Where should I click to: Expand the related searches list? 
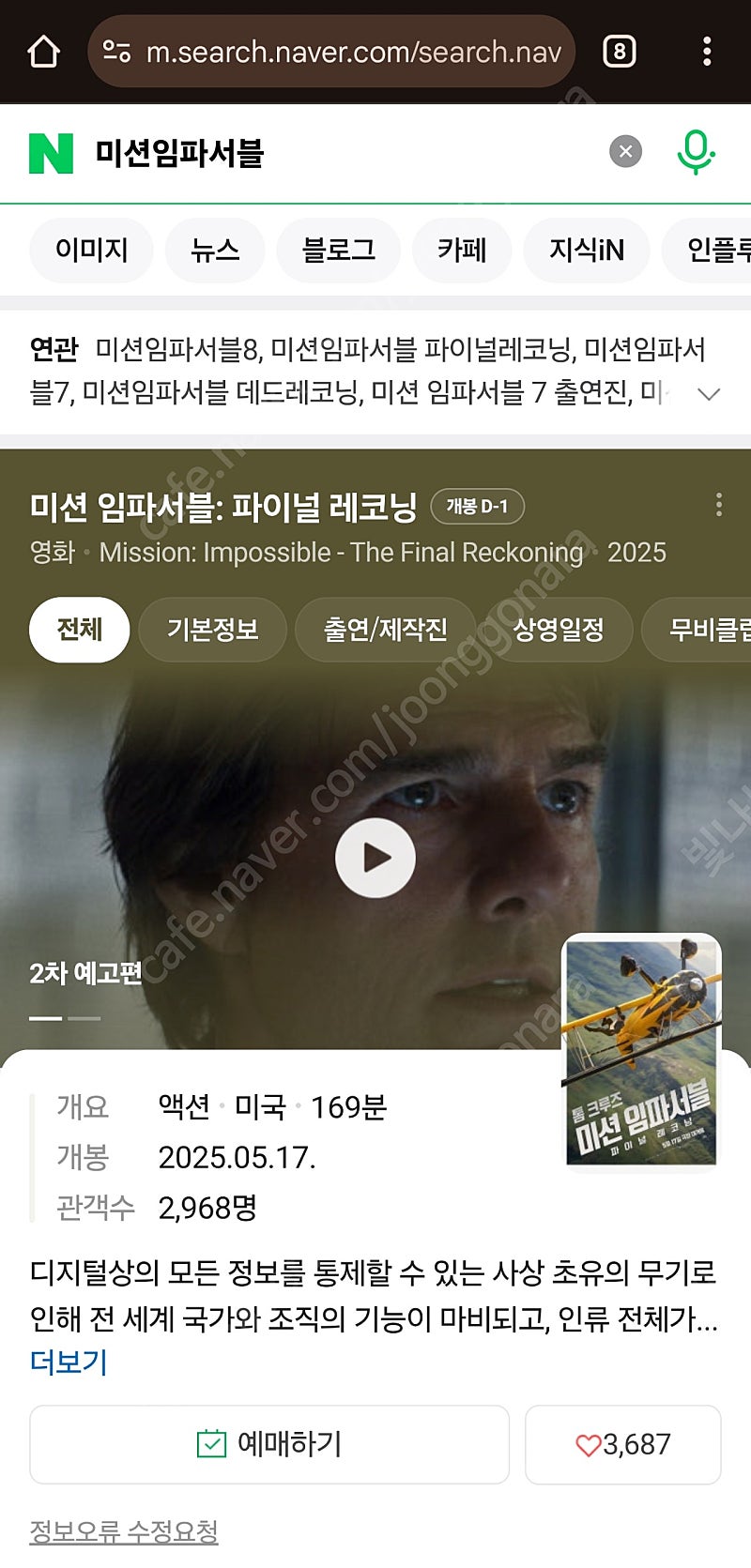tap(709, 394)
